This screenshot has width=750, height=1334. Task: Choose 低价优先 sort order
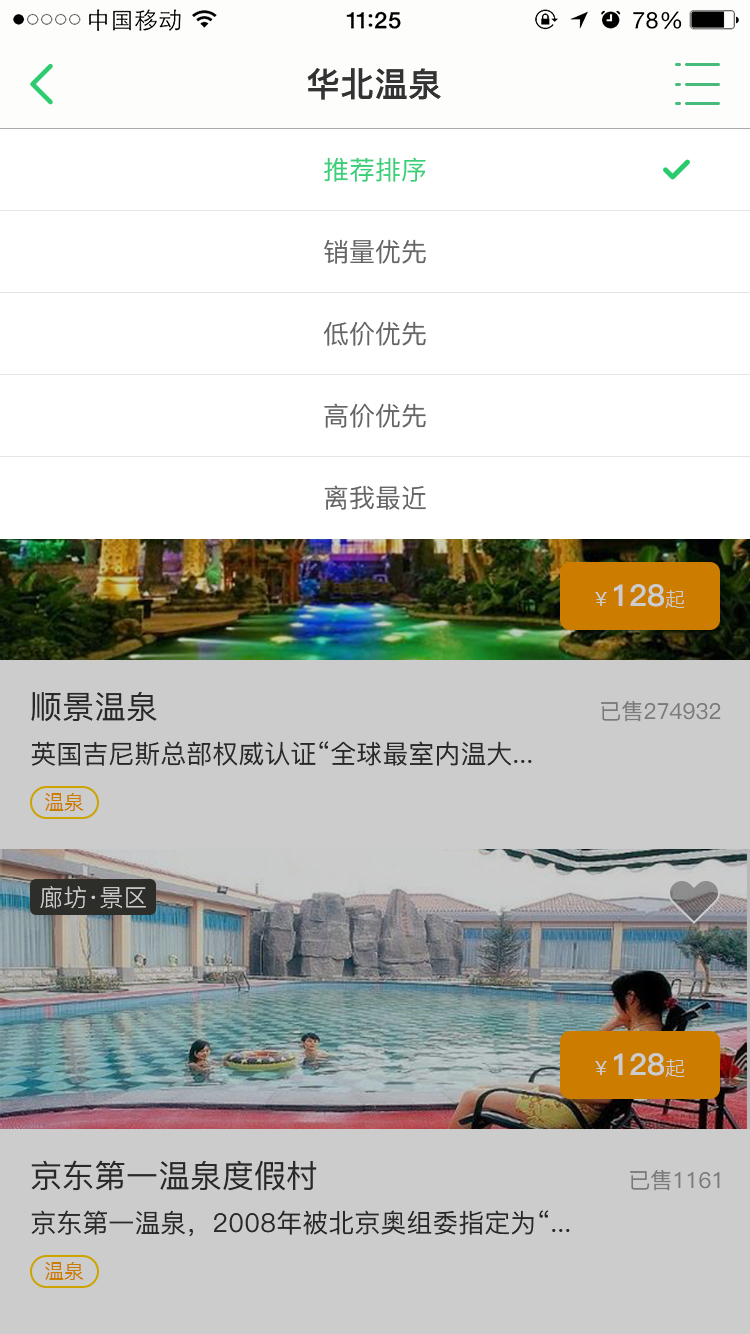375,334
